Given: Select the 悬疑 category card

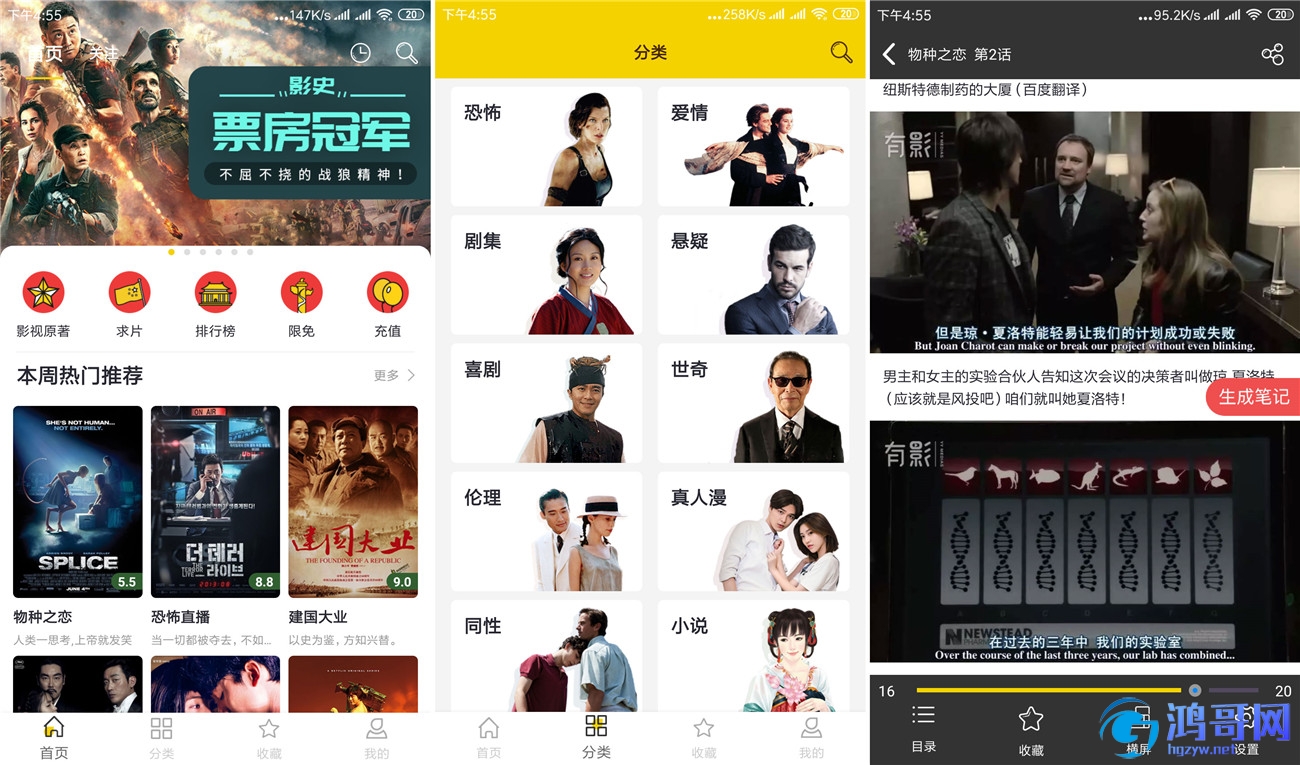Looking at the screenshot, I should [753, 274].
